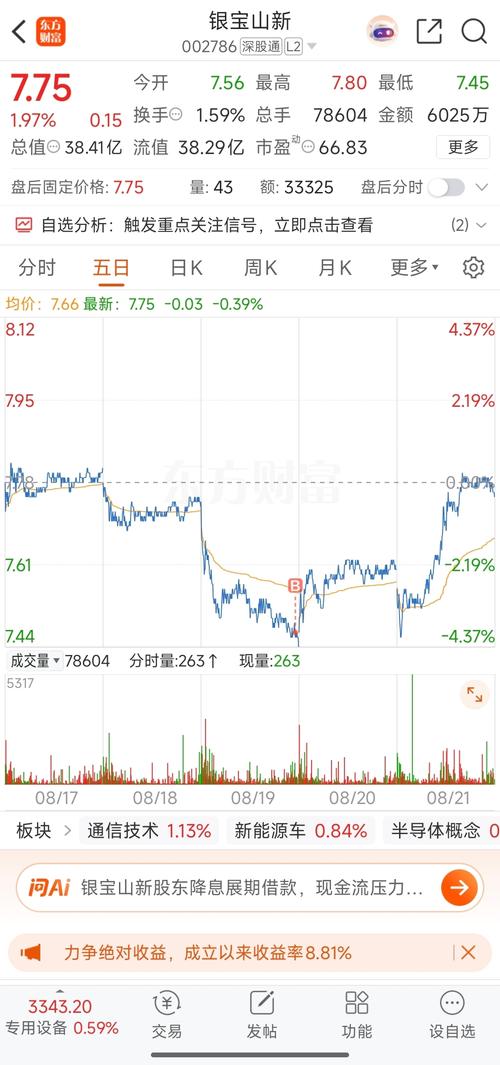Open chart settings gear icon
The width and height of the screenshot is (500, 1065).
pyautogui.click(x=474, y=268)
